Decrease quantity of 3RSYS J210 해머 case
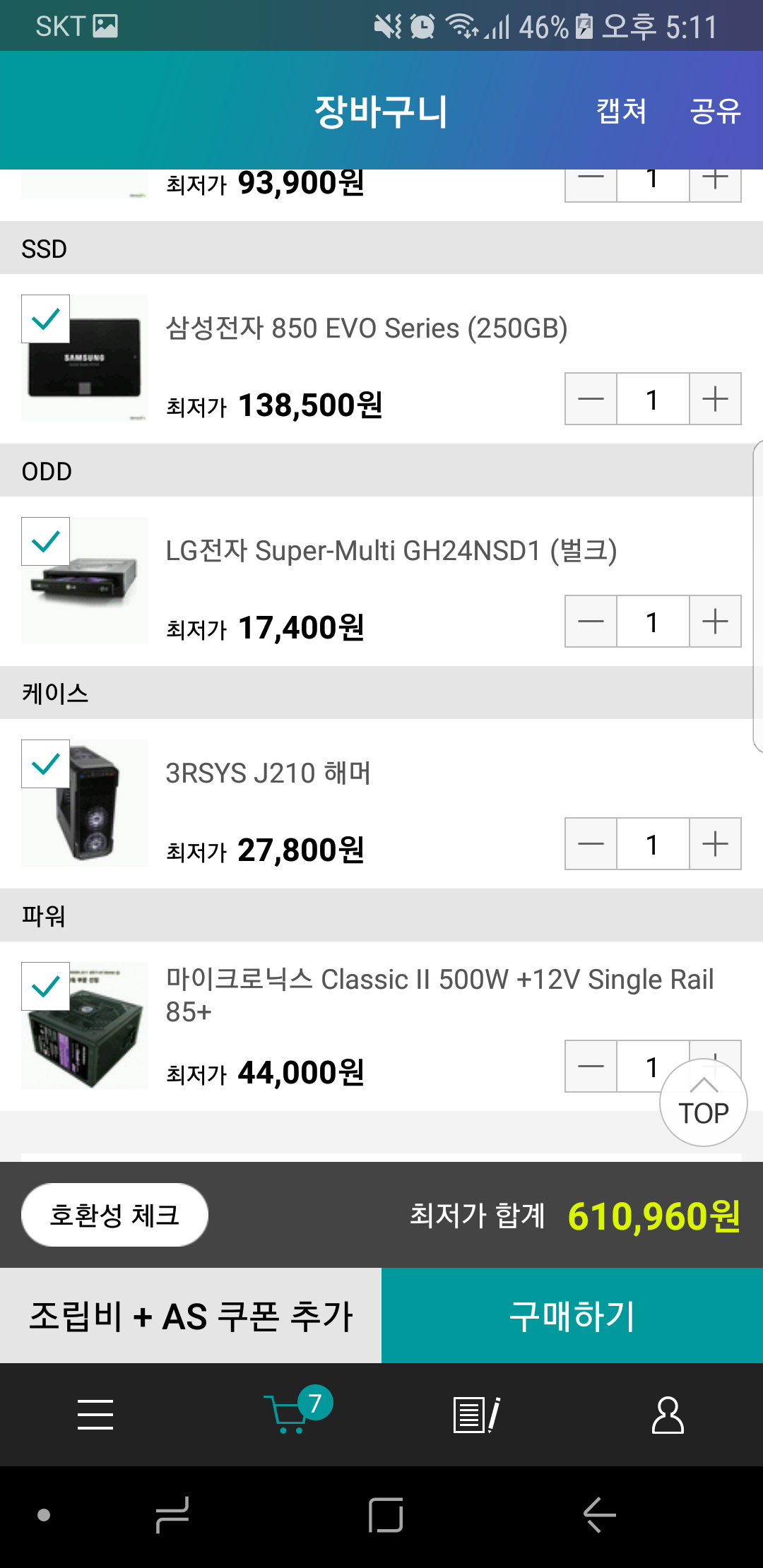Image resolution: width=763 pixels, height=1568 pixels. pyautogui.click(x=591, y=844)
